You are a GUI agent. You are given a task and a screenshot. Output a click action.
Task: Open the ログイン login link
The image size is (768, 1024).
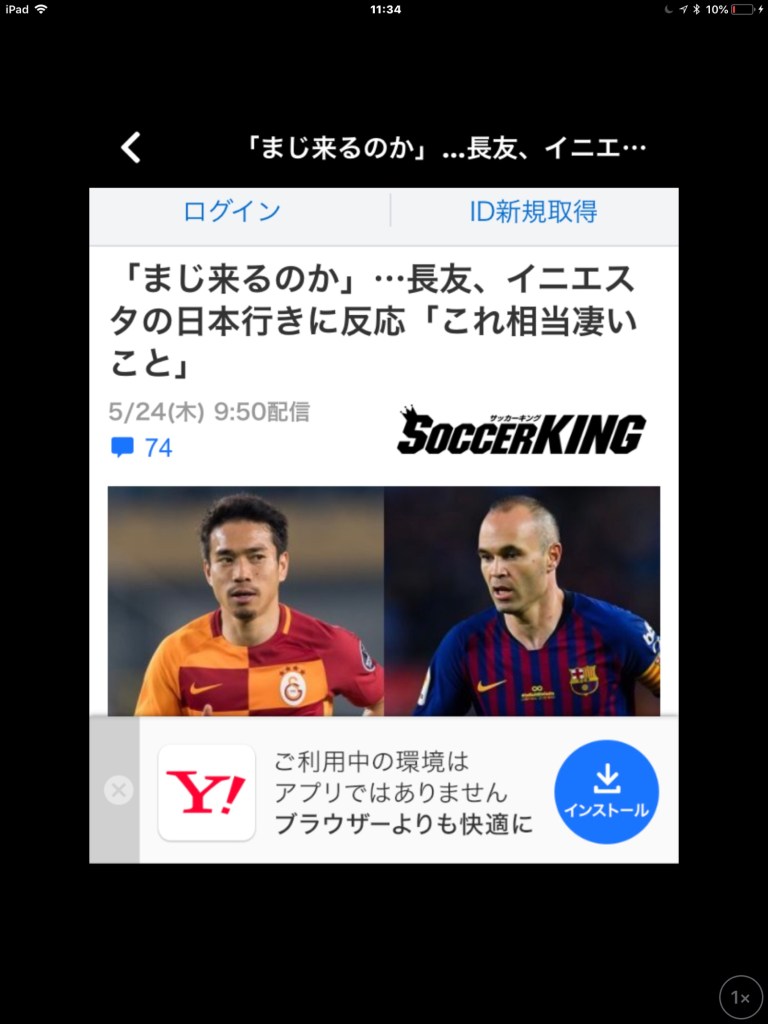pyautogui.click(x=232, y=212)
